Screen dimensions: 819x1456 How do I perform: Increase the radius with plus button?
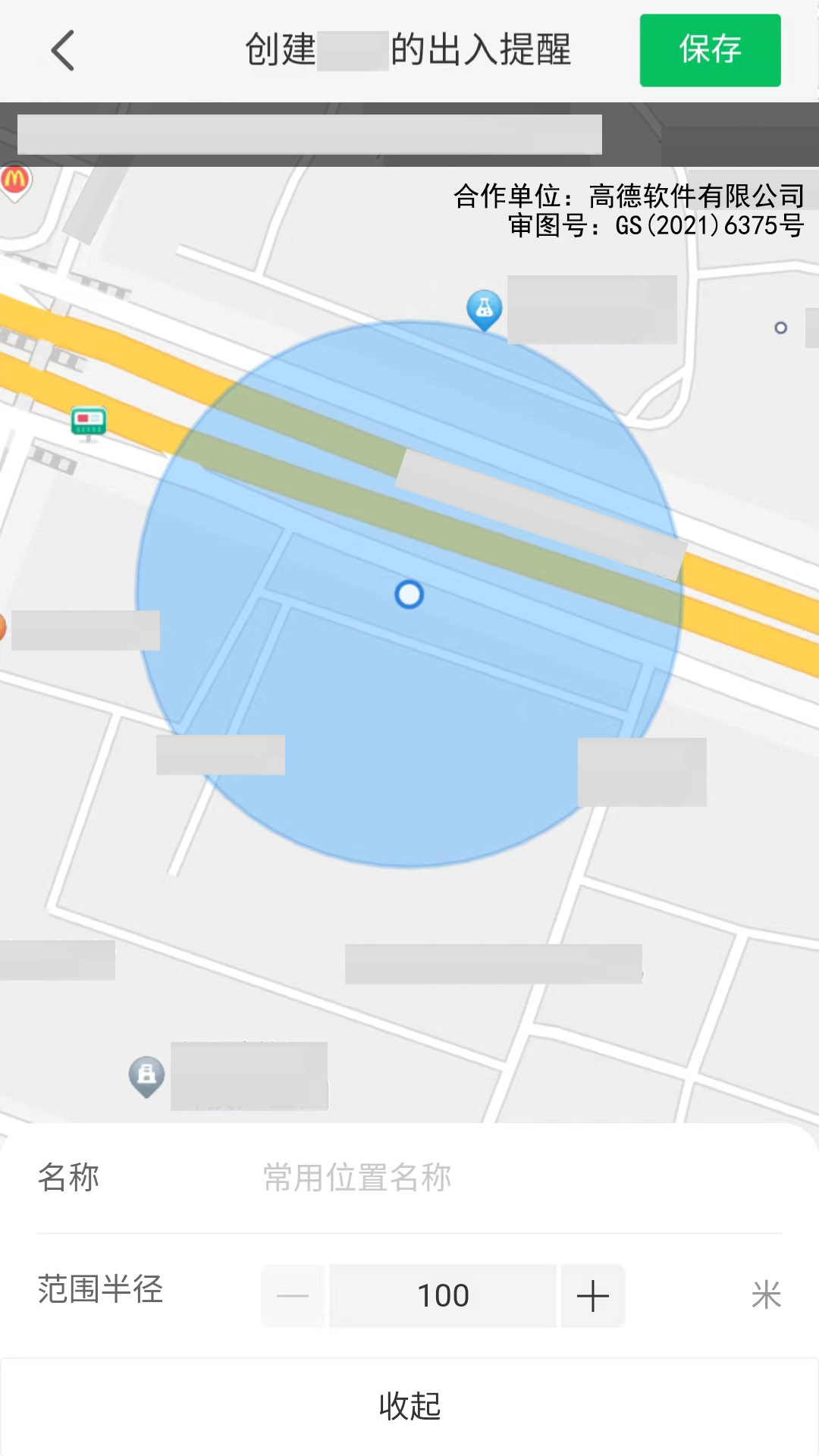click(x=593, y=1295)
